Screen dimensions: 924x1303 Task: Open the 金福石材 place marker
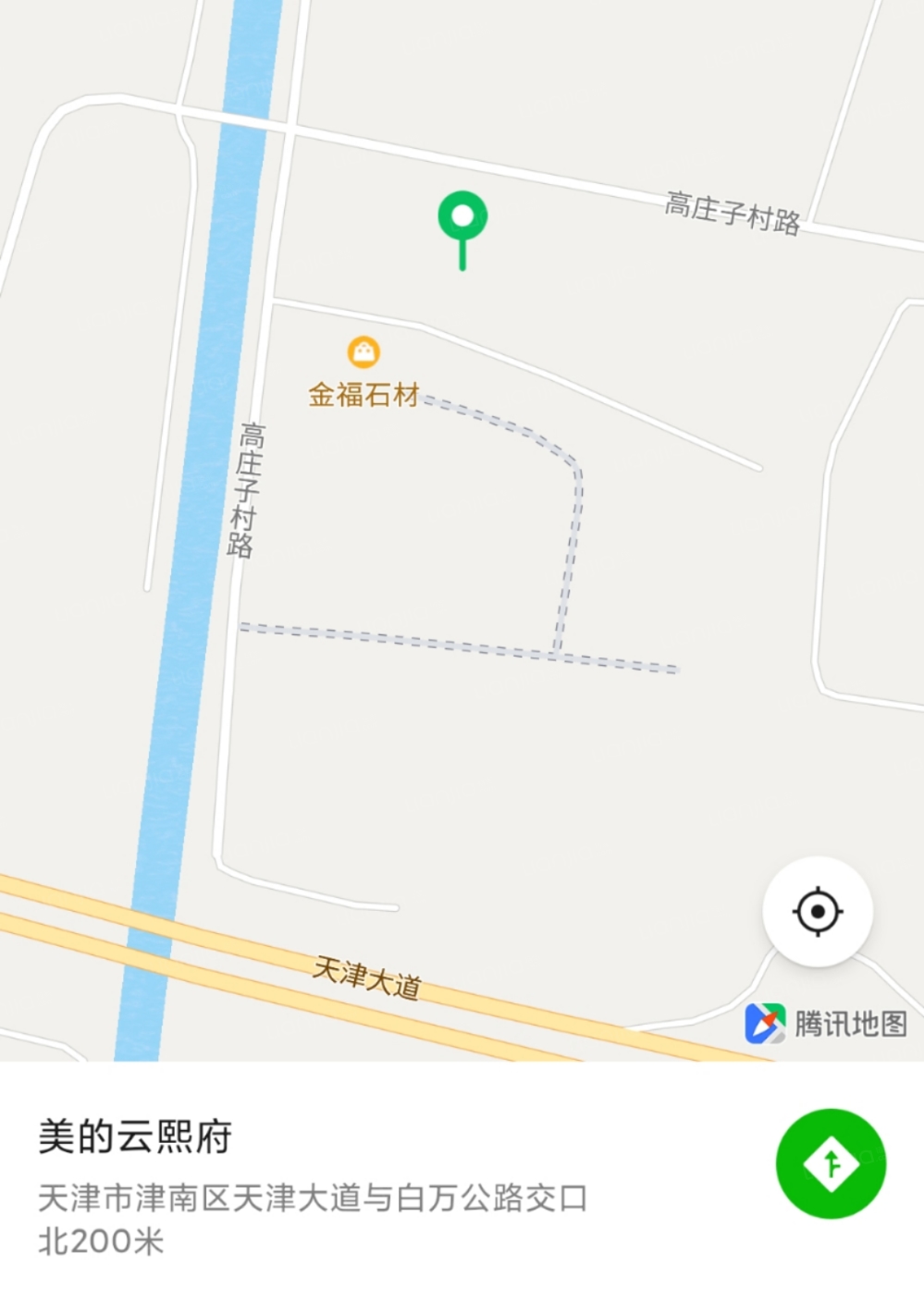point(363,352)
